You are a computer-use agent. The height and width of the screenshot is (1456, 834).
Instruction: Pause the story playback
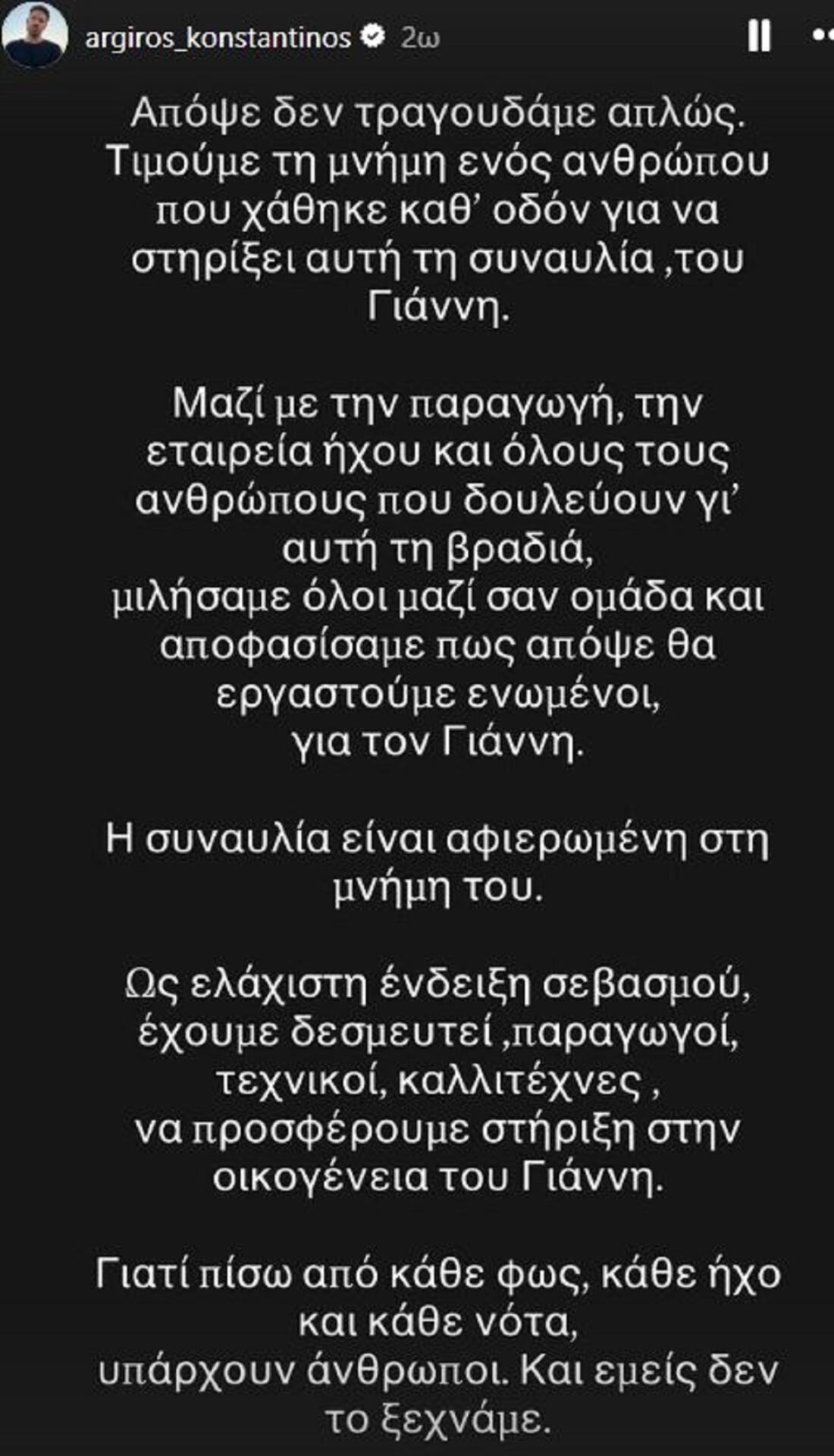point(759,36)
